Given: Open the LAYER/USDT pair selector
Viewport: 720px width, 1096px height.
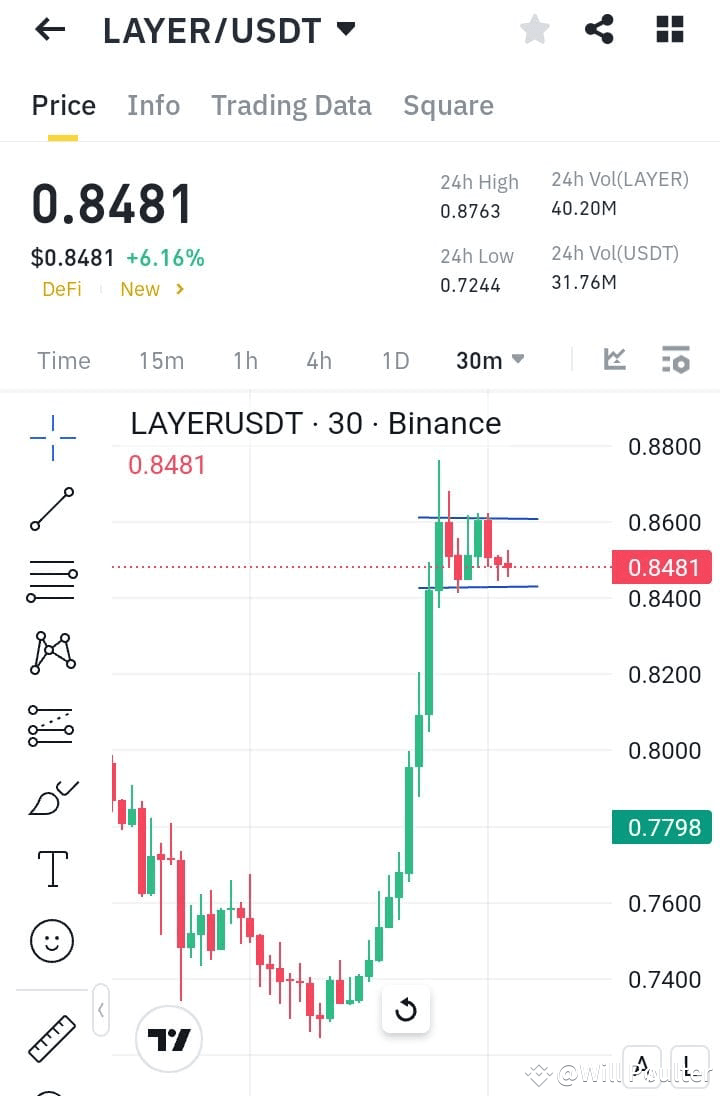Looking at the screenshot, I should coord(224,30).
